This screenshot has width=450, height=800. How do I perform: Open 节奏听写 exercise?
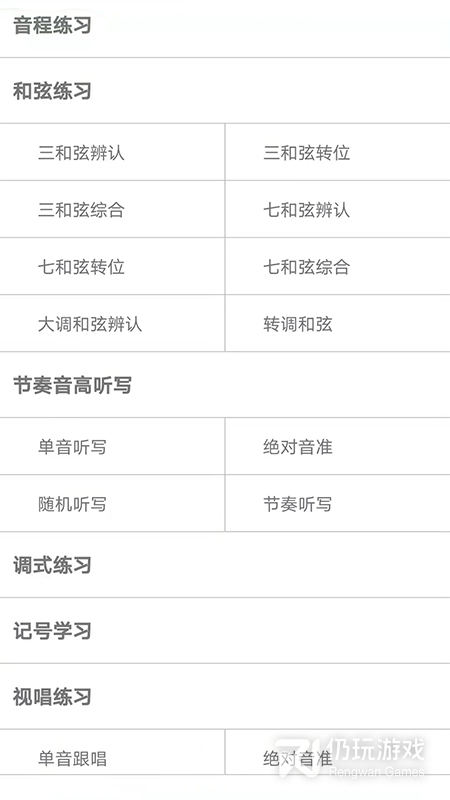[x=338, y=504]
